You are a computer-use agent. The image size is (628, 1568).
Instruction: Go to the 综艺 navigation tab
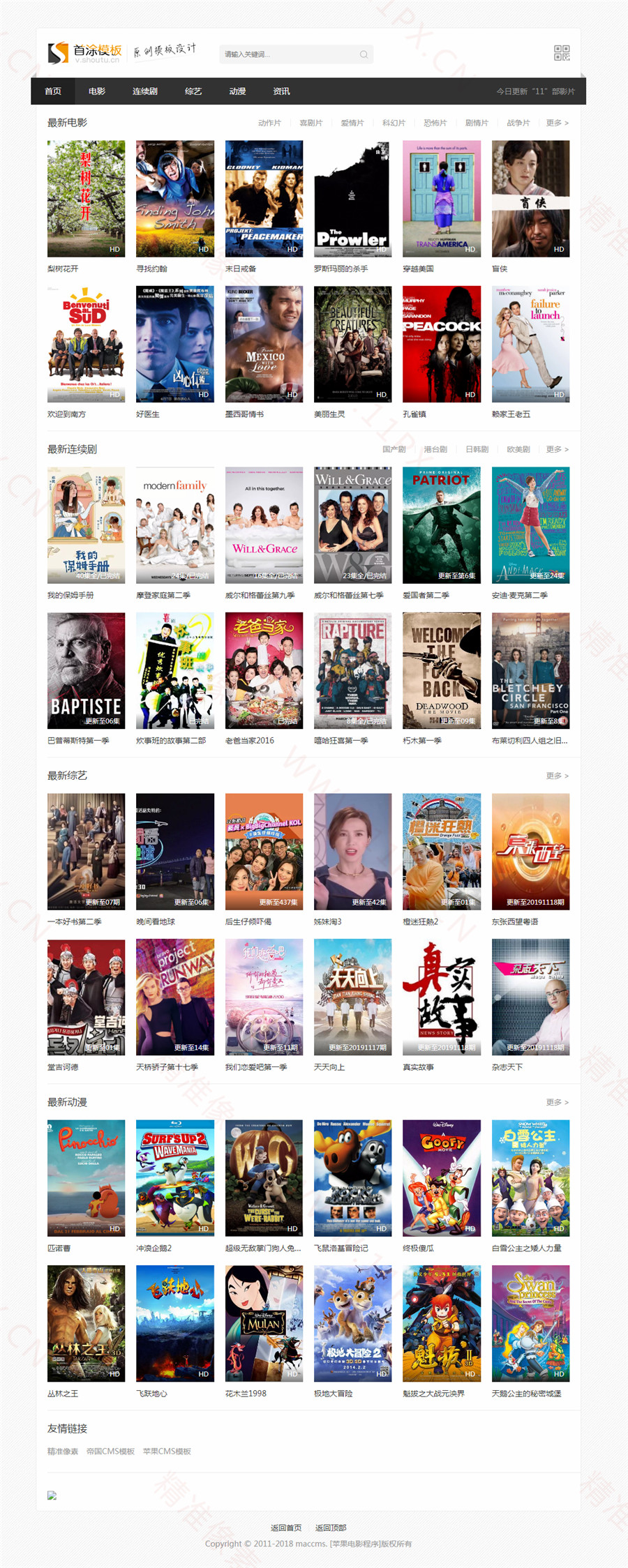coord(193,91)
